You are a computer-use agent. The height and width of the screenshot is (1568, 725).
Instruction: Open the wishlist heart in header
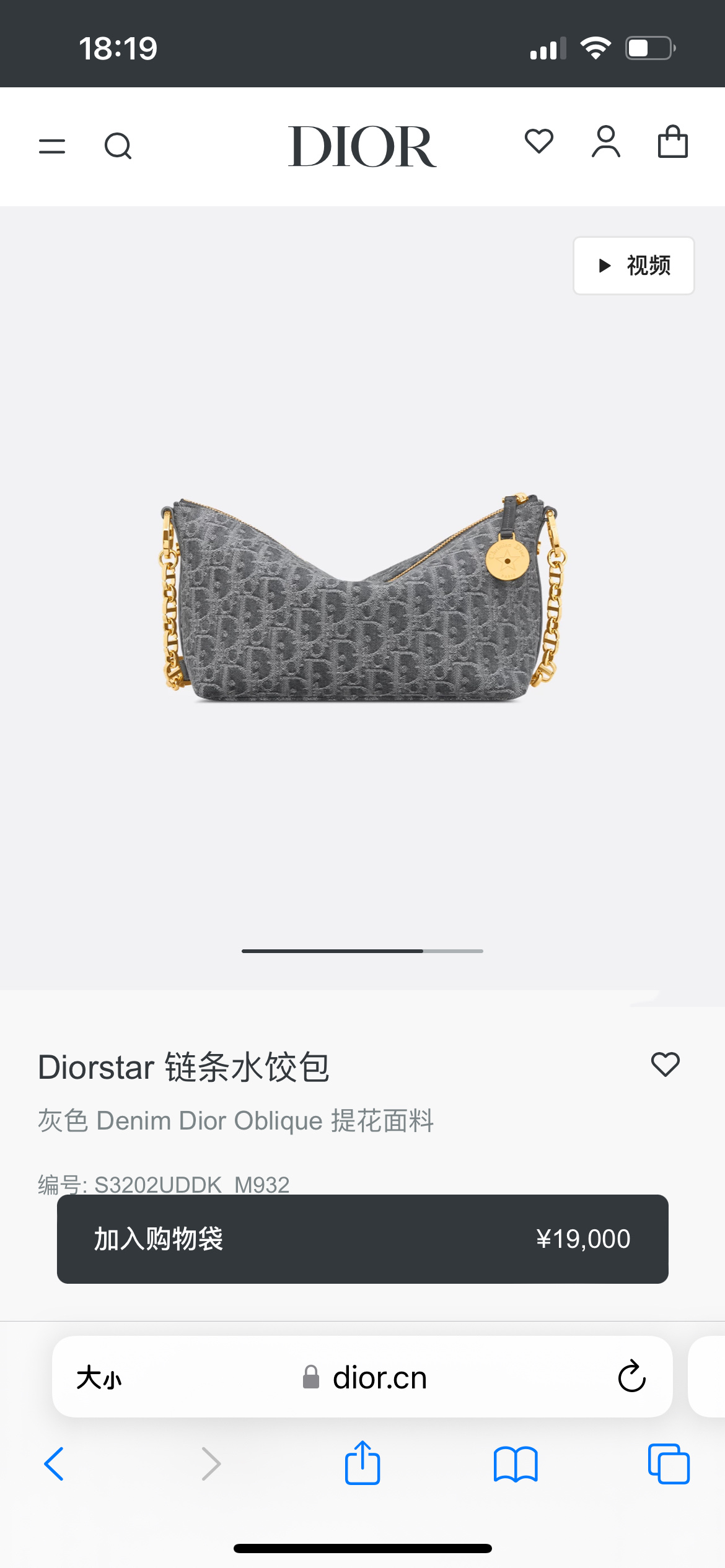coord(538,141)
